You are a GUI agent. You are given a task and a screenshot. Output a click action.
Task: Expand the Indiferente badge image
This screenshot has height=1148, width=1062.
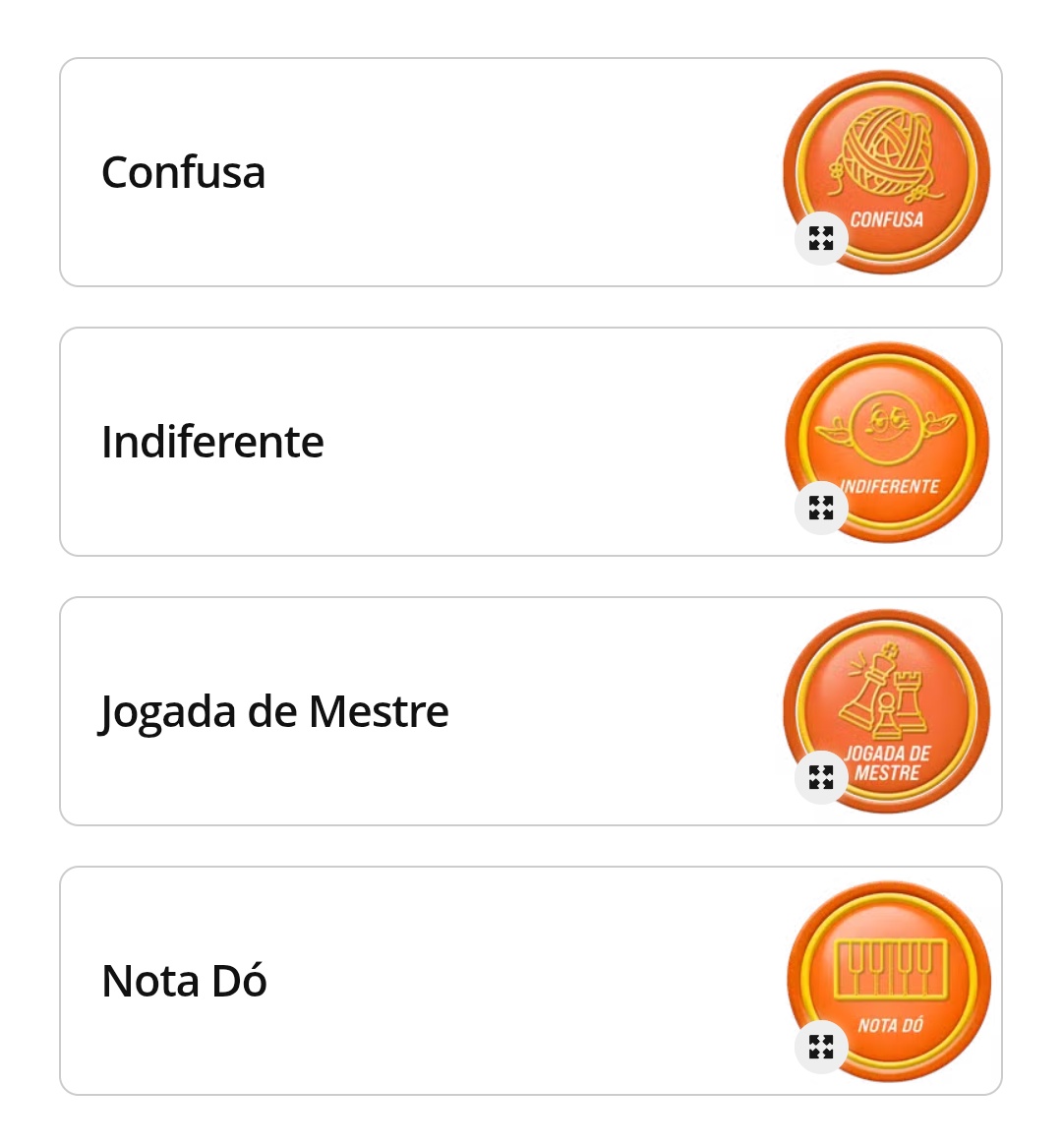tap(821, 508)
